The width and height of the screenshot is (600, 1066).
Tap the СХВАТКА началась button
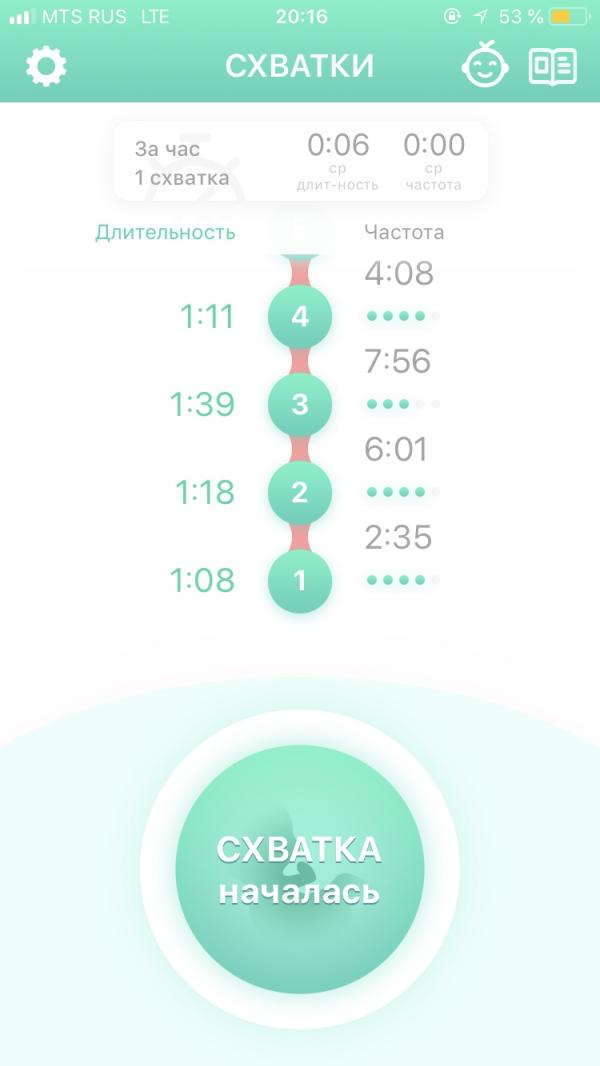pos(300,867)
